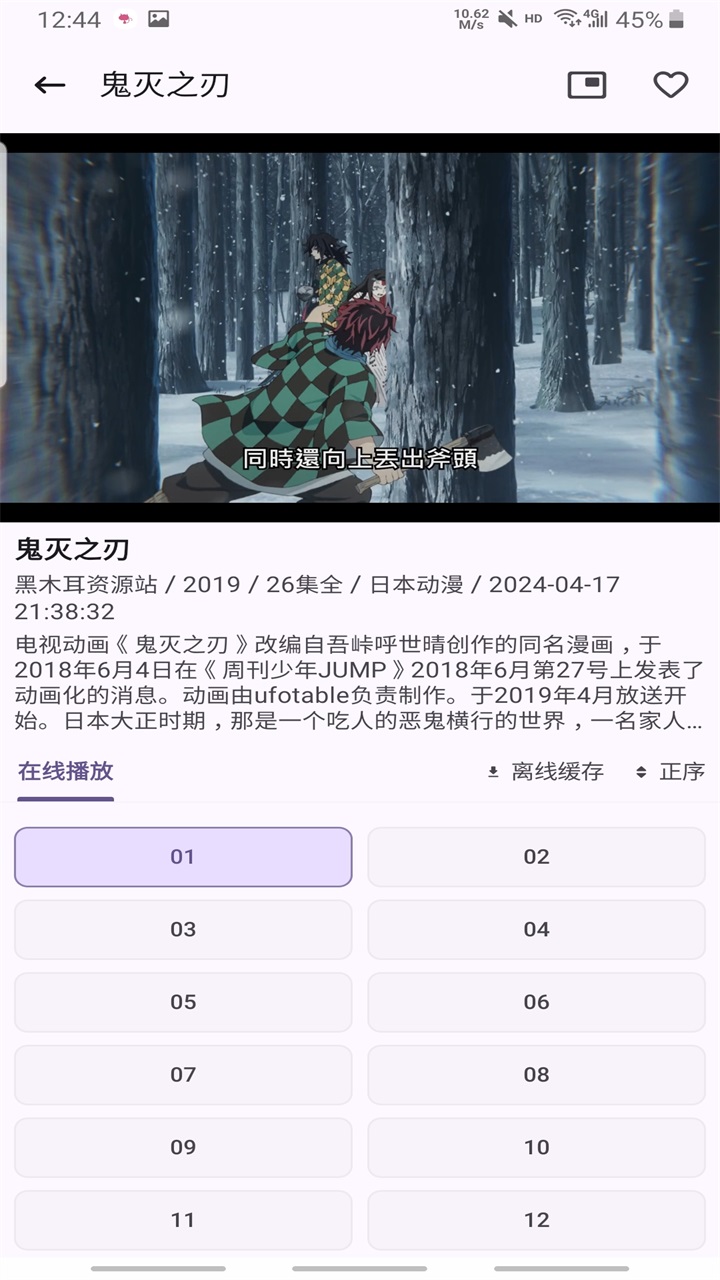The image size is (720, 1280).
Task: Choose episode 07
Action: coord(183,1074)
